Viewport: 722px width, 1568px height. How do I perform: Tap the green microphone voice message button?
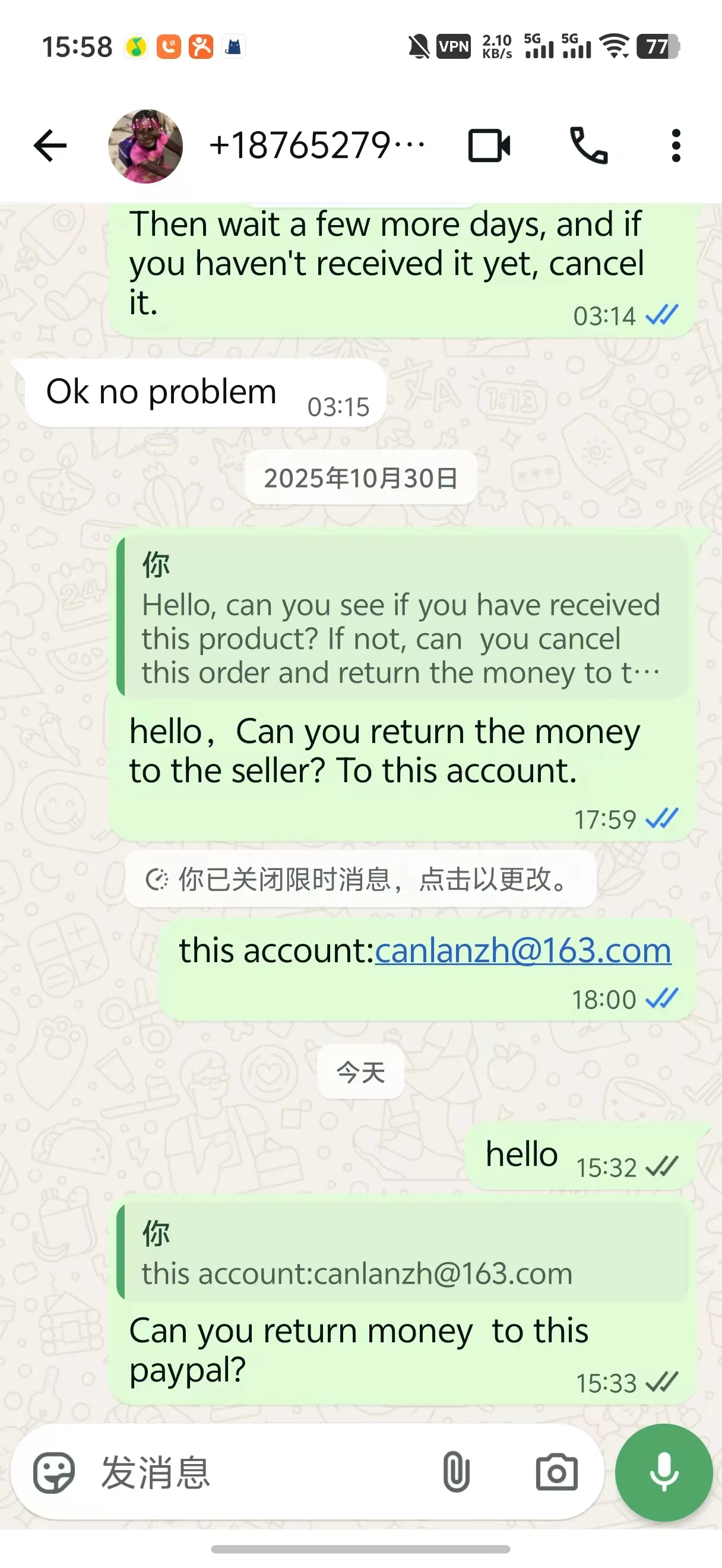(664, 1473)
